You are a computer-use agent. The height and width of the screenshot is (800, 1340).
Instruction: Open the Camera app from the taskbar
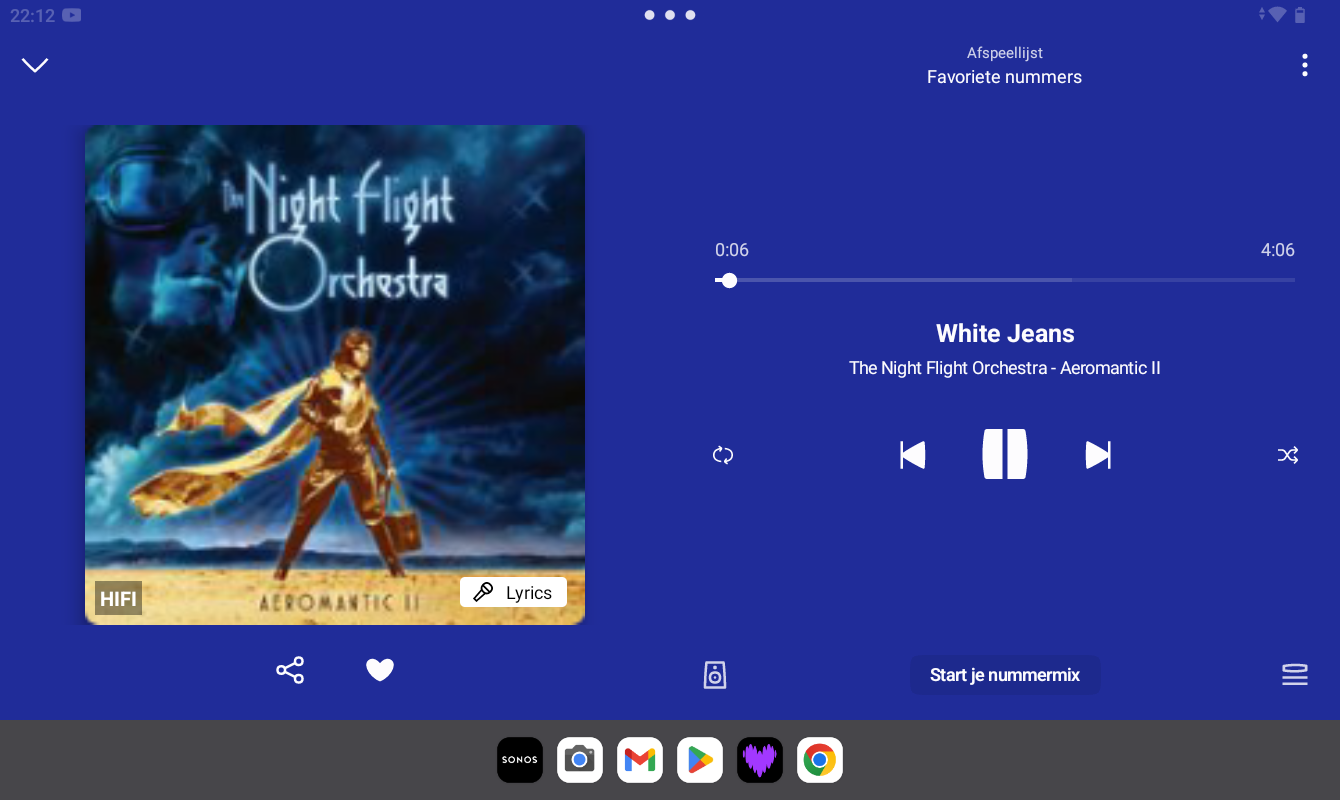[x=580, y=760]
